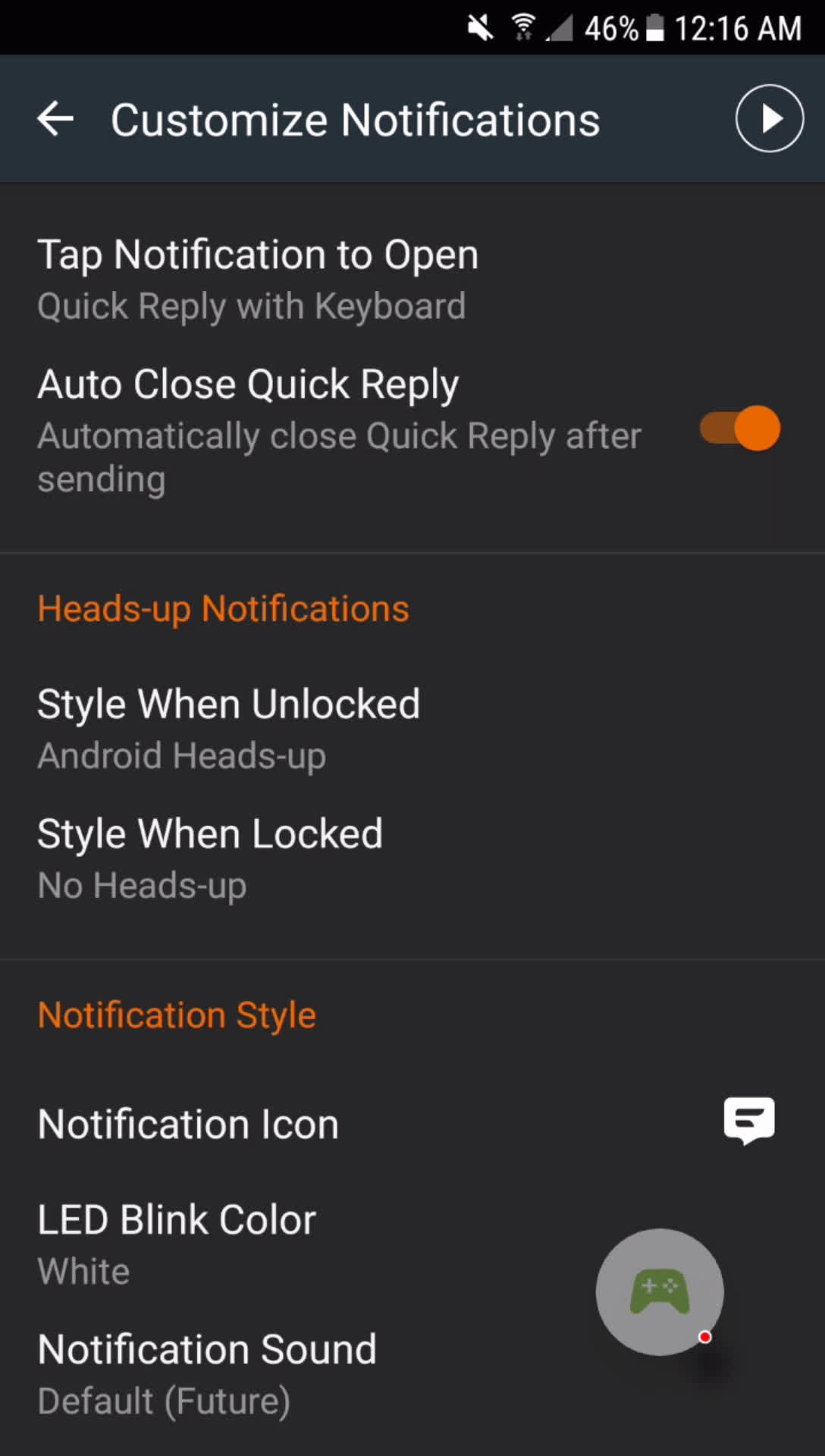Viewport: 825px width, 1456px height.
Task: Toggle automatic closing after sending
Action: click(x=738, y=428)
